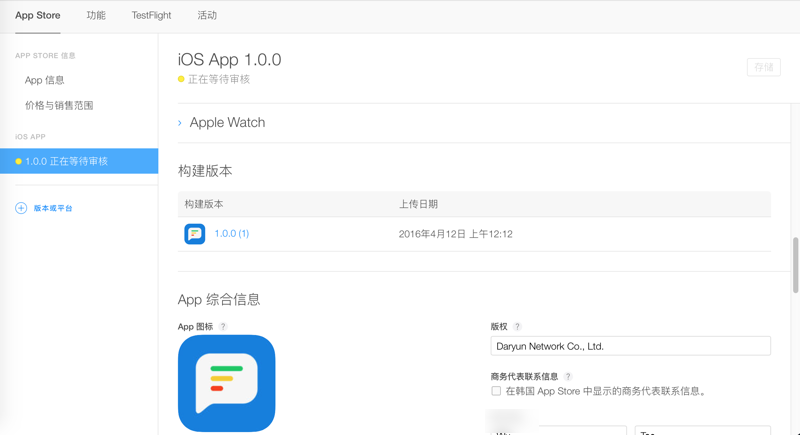Viewport: 800px width, 435px height.
Task: Check the 韩国 App Store contact info box
Action: point(496,391)
